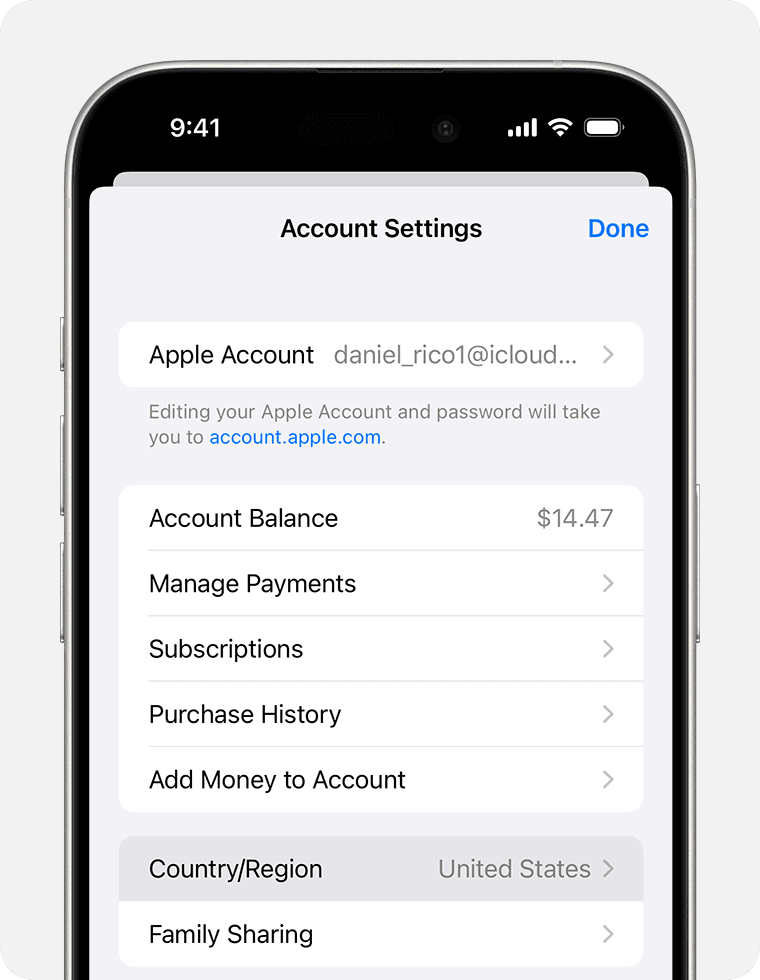The width and height of the screenshot is (760, 980).
Task: Open Family Sharing
Action: (x=380, y=934)
